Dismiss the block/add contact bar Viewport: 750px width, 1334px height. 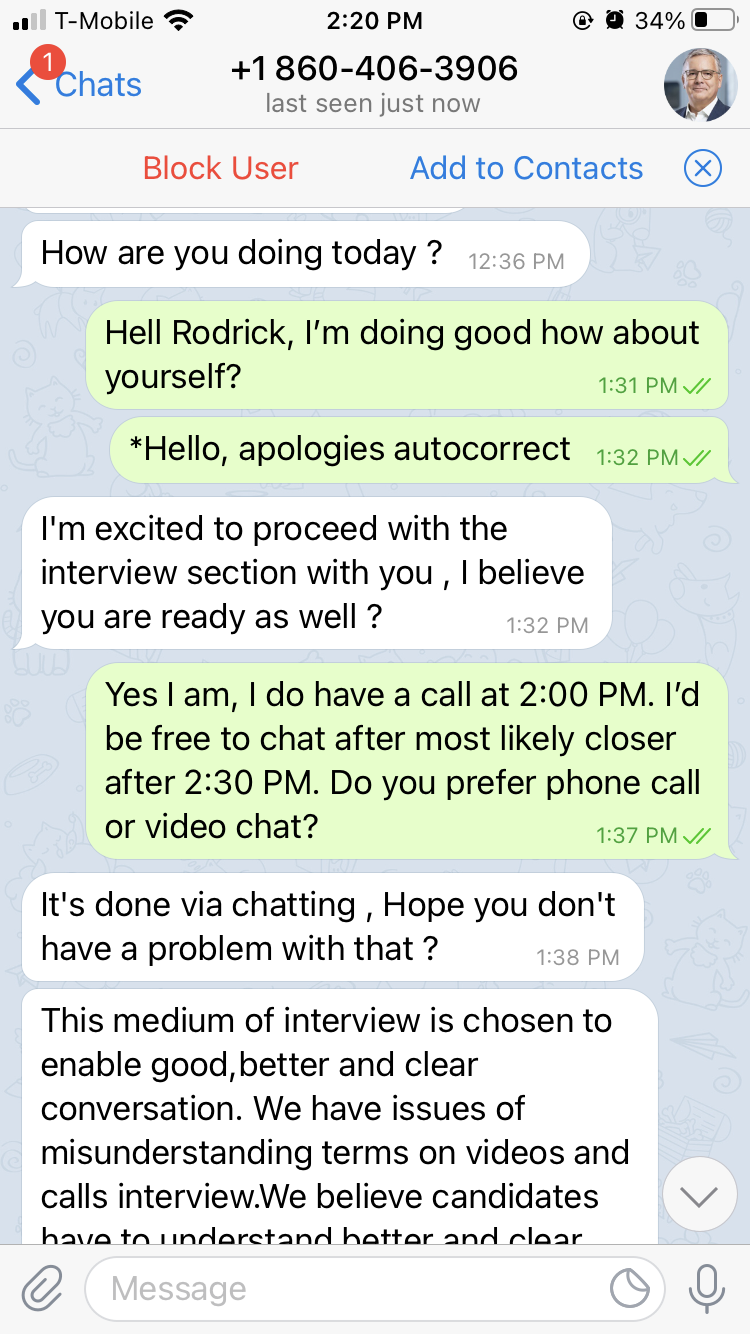tap(703, 168)
